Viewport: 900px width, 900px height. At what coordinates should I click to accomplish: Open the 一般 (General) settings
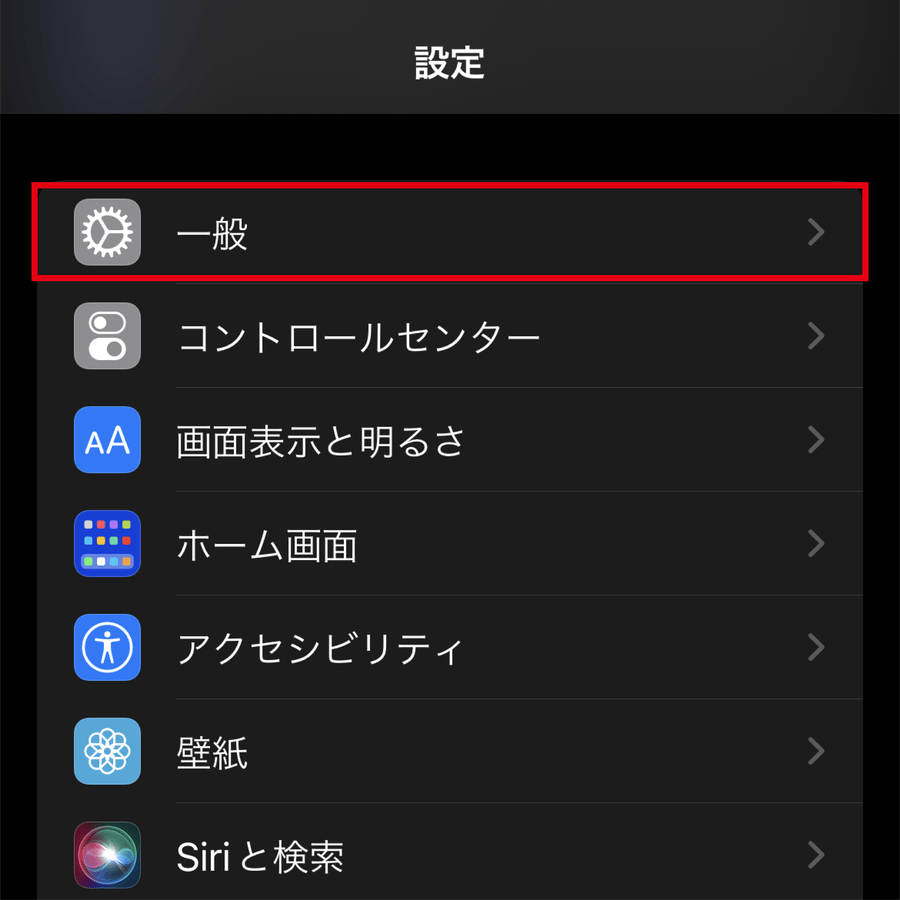[450, 233]
